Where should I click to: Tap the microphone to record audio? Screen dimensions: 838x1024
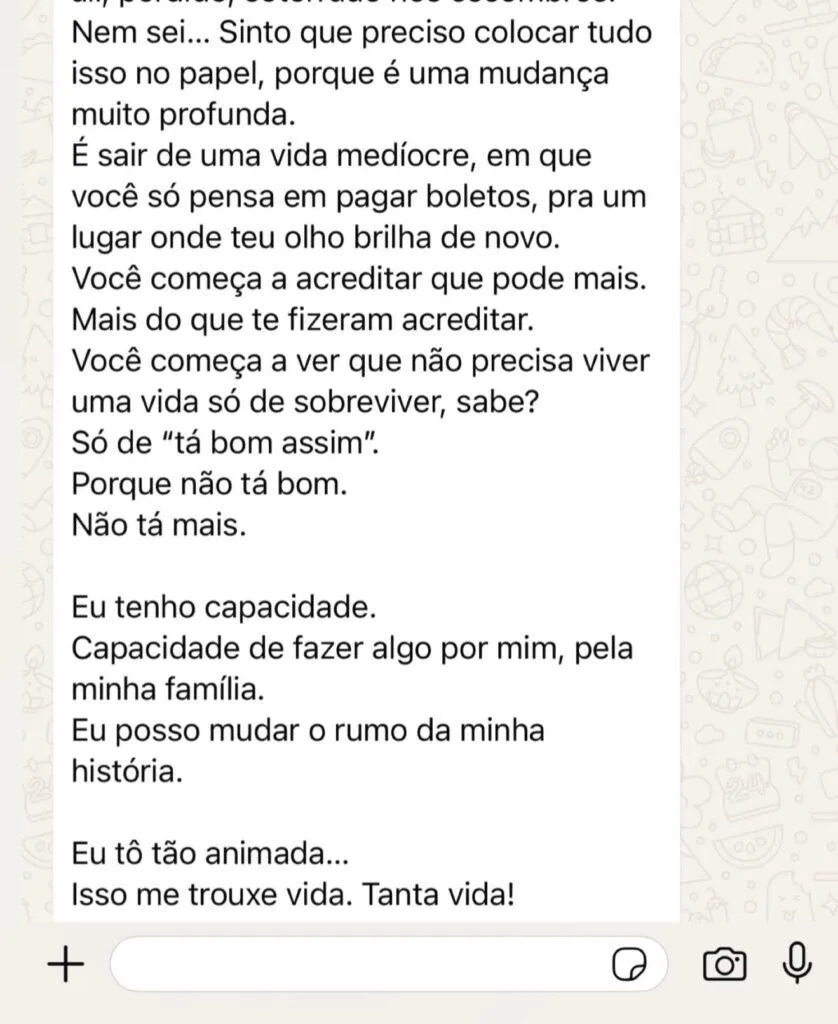click(x=796, y=964)
